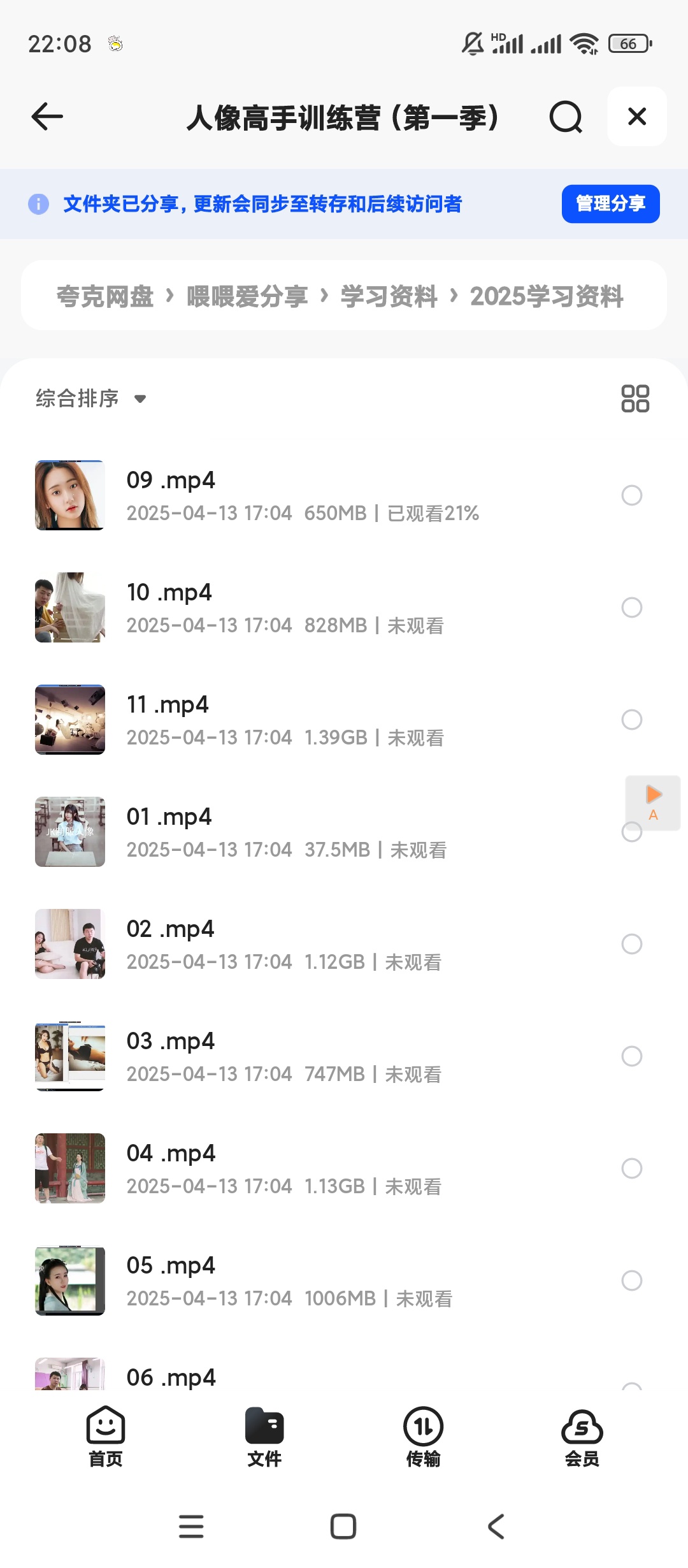
Task: Close the folder with the X button
Action: [x=636, y=117]
